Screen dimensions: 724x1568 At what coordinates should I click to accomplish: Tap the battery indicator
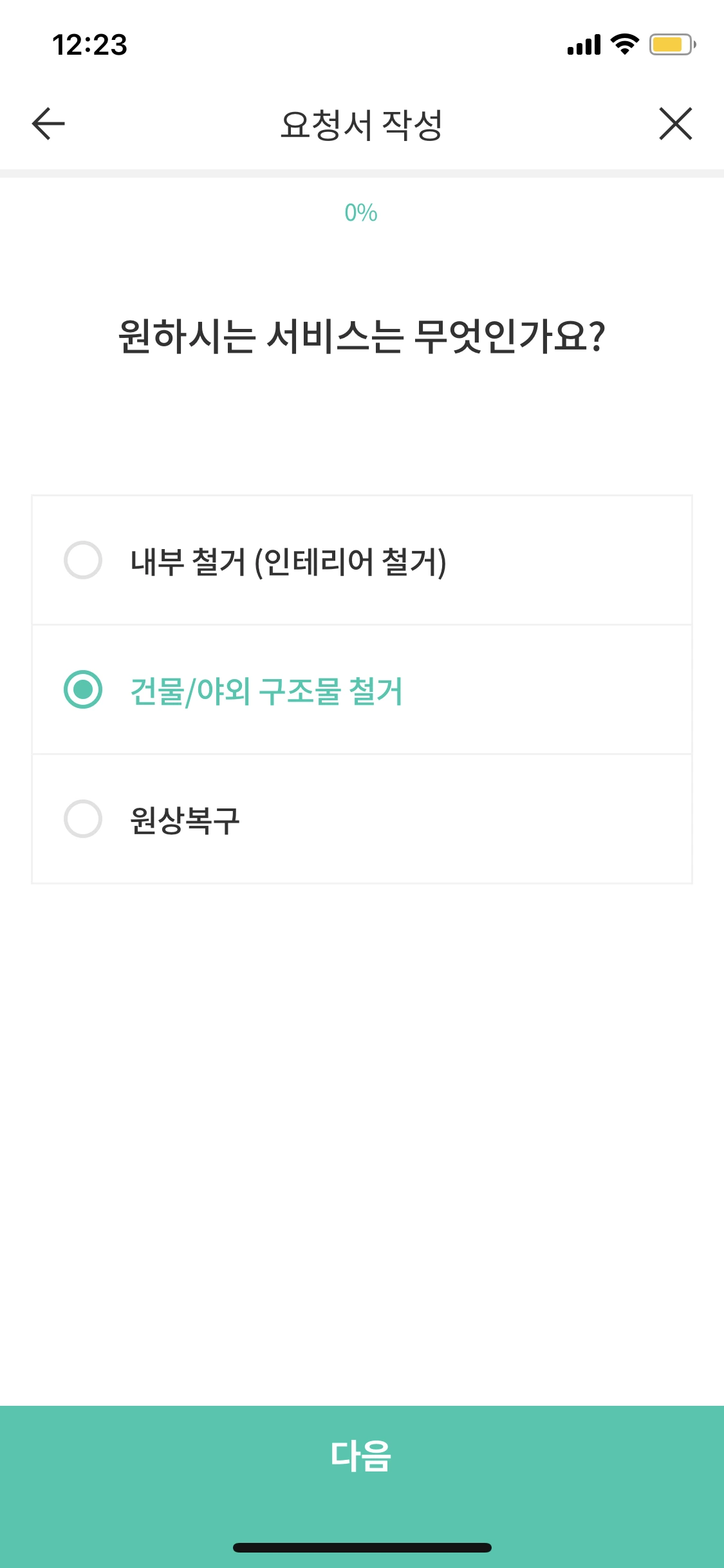tap(669, 43)
